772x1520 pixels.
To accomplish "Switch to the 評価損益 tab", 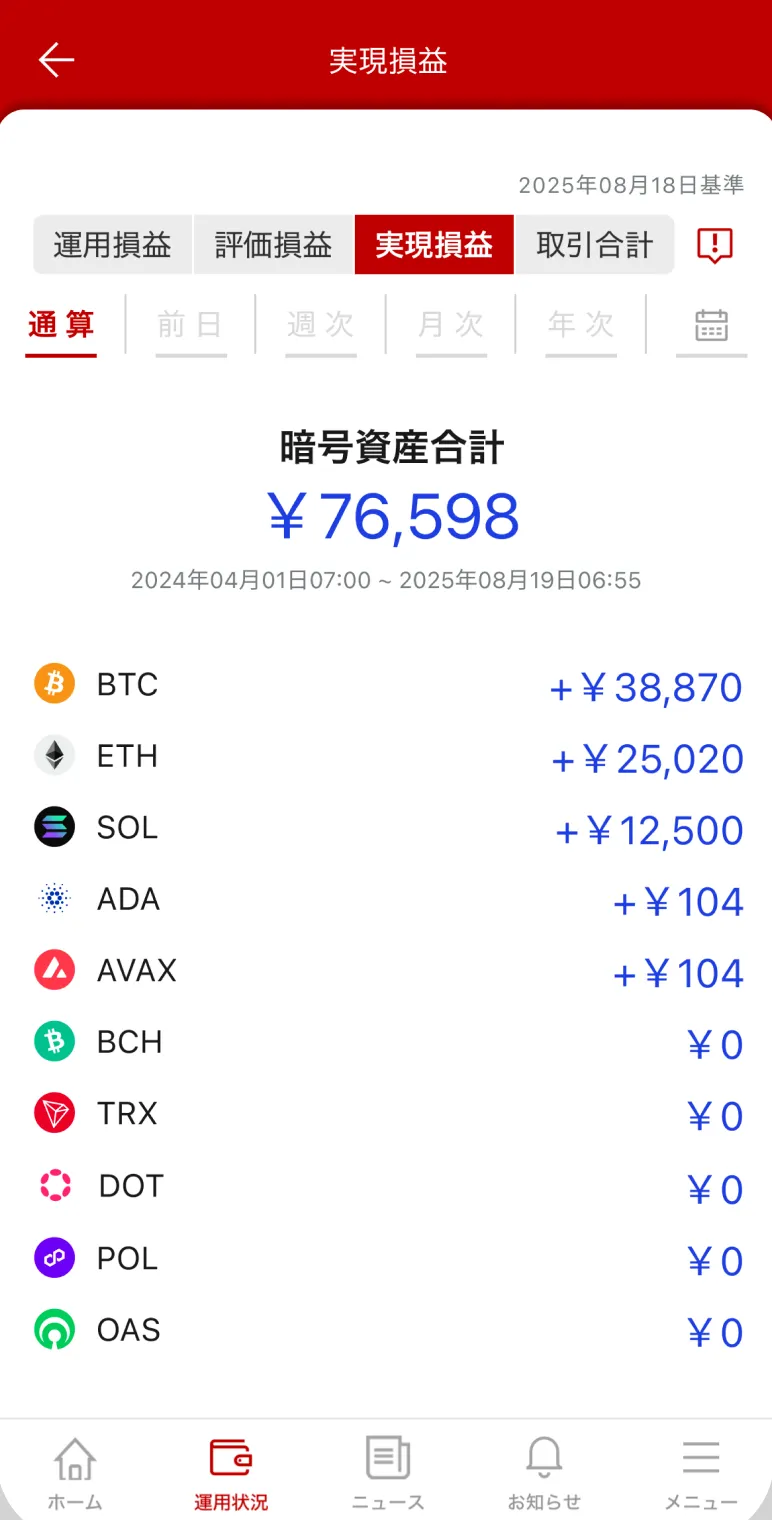I will (273, 245).
